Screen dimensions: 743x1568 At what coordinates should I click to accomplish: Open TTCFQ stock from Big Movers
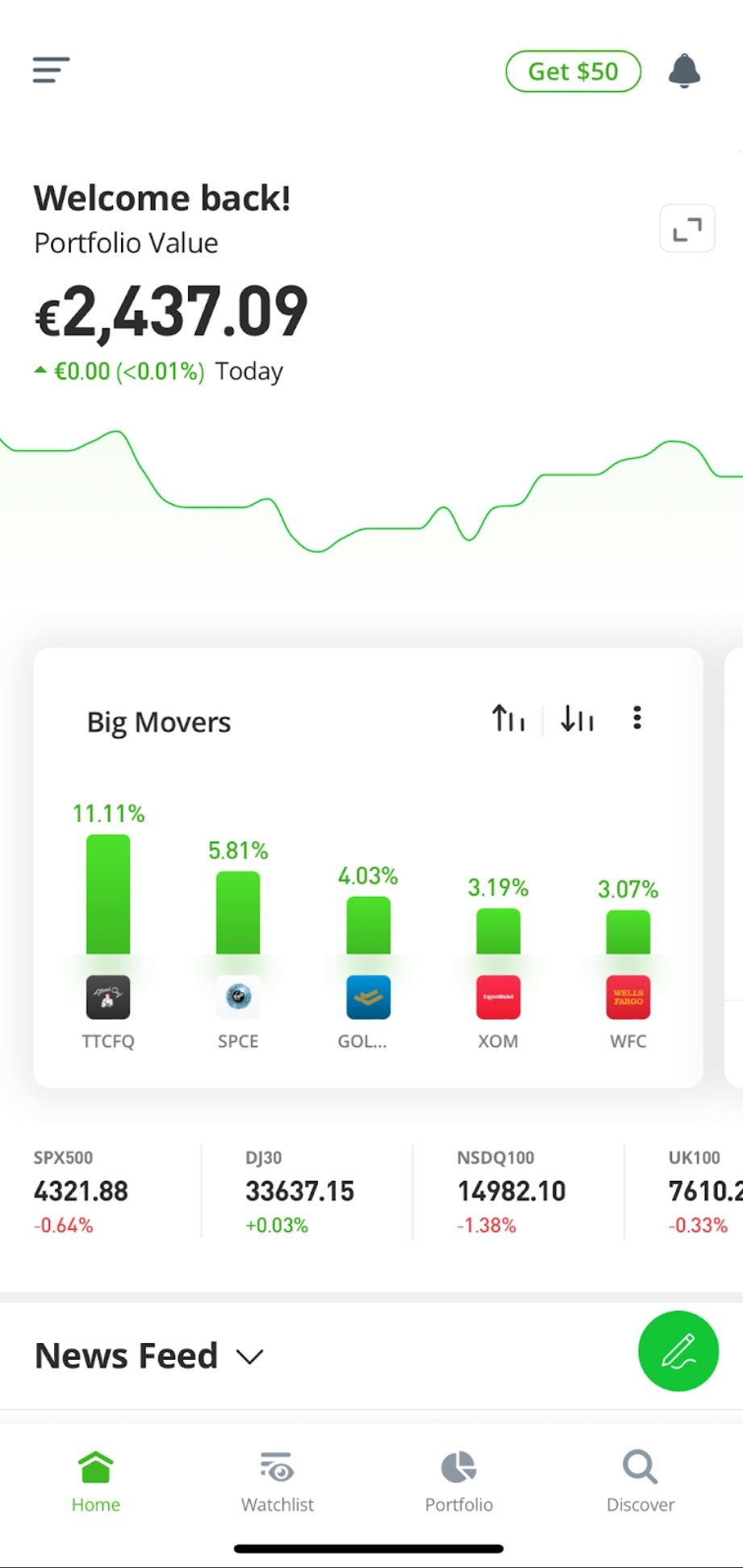click(x=108, y=998)
